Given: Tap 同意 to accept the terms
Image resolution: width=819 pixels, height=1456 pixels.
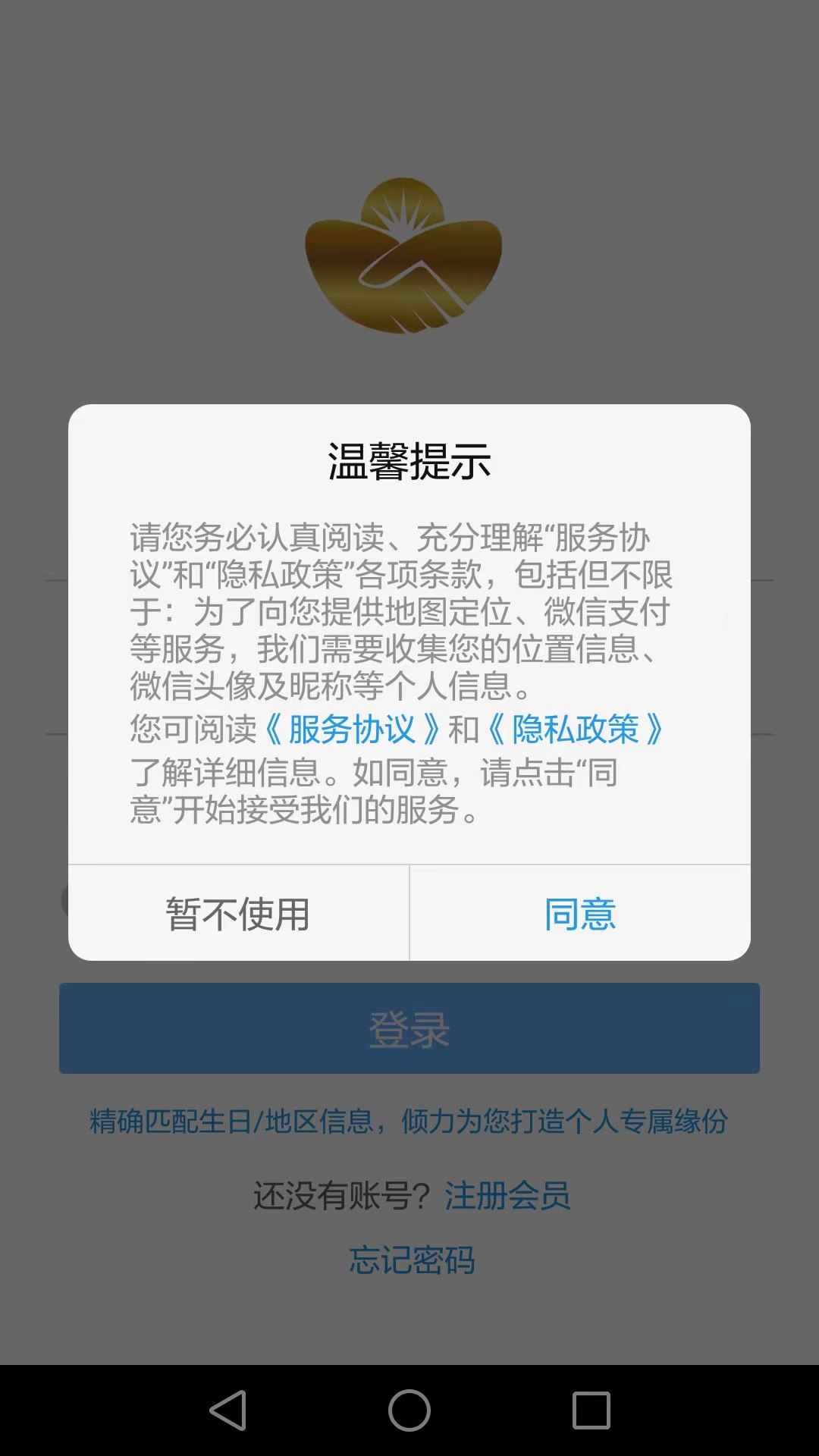Looking at the screenshot, I should pos(580,914).
